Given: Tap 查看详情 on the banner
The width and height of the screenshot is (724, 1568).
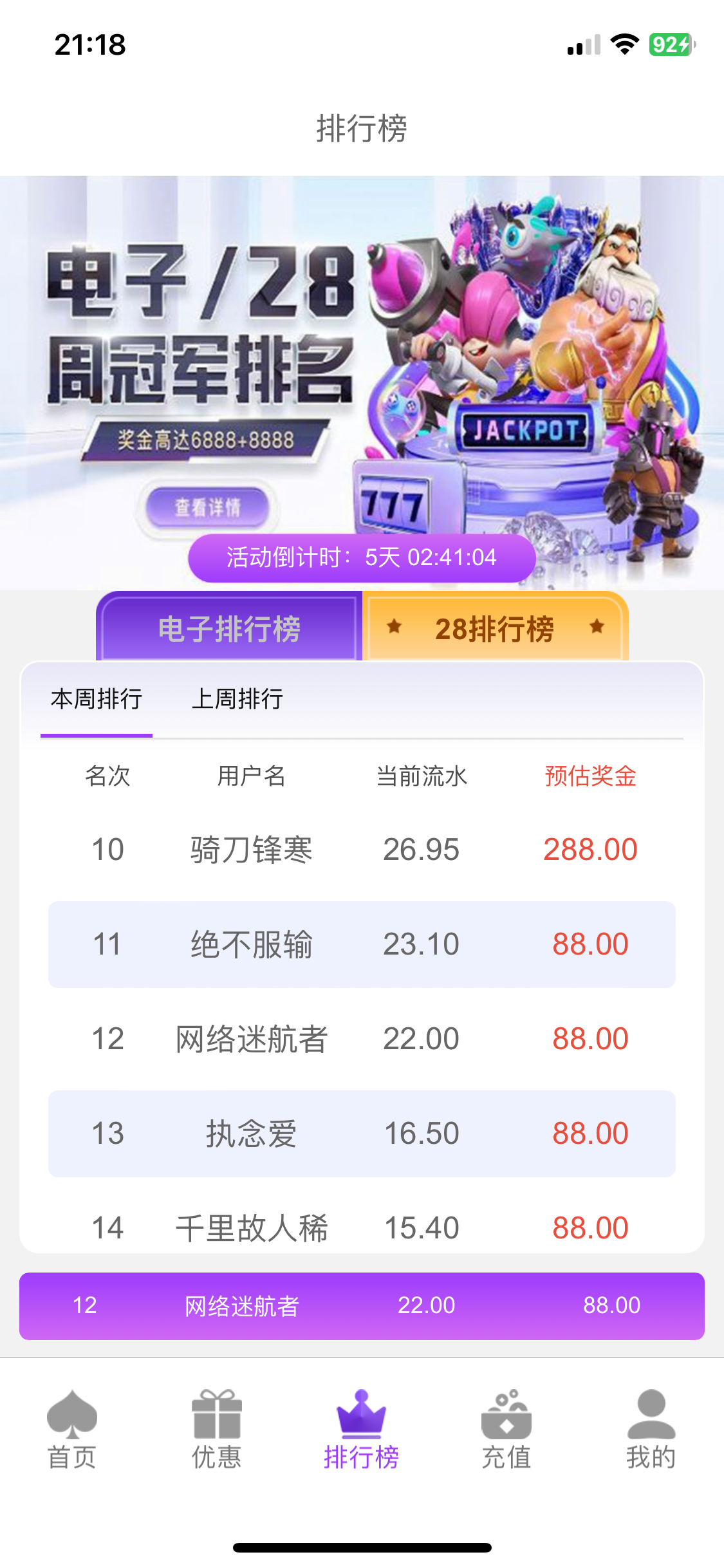Looking at the screenshot, I should pos(207,507).
